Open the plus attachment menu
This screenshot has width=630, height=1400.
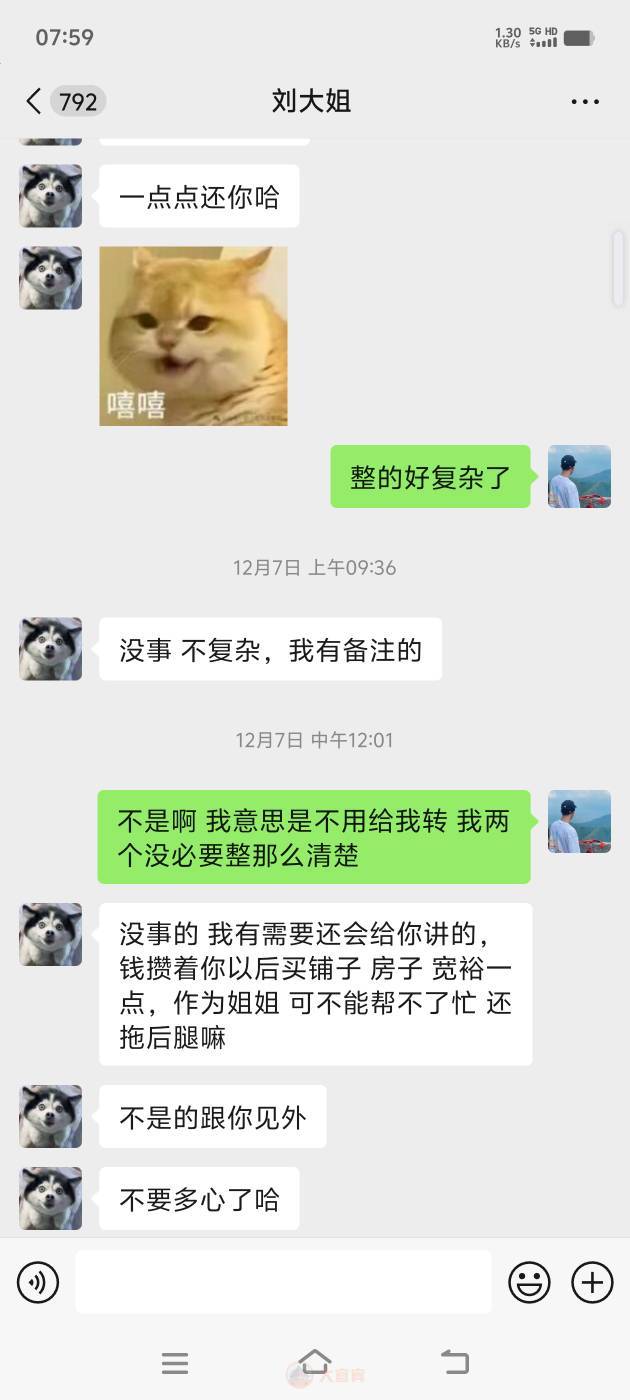tap(592, 1282)
